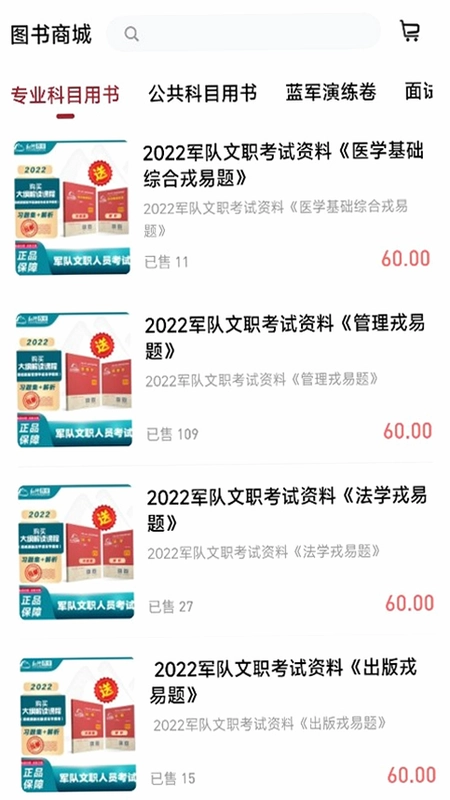This screenshot has height=800, width=450.
Task: Open the 医学基础综合戎易题 book listing
Action: coord(223,208)
